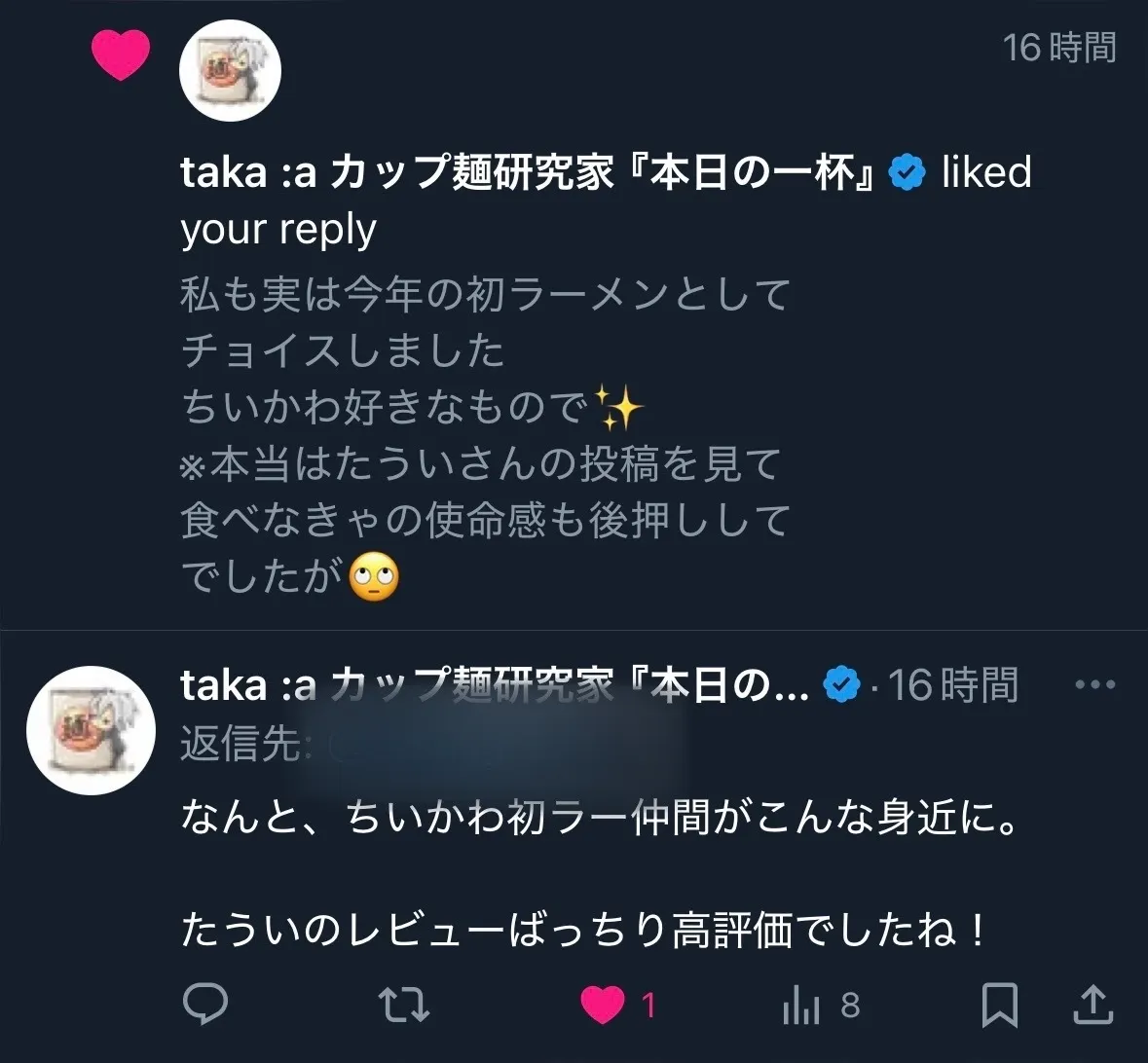The image size is (1148, 1063).
Task: Repost taka's reply
Action: coord(404,1004)
